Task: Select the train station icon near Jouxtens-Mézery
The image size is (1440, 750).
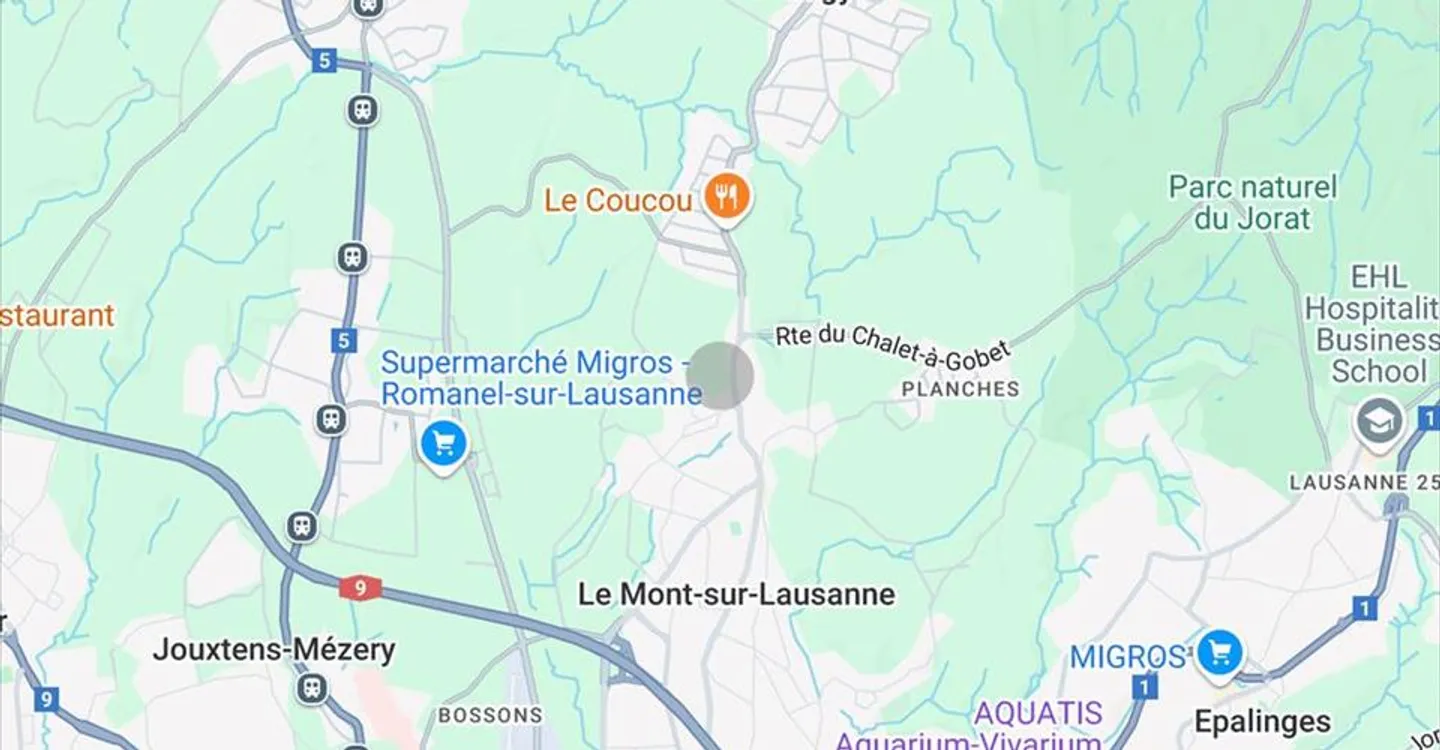Action: click(312, 687)
